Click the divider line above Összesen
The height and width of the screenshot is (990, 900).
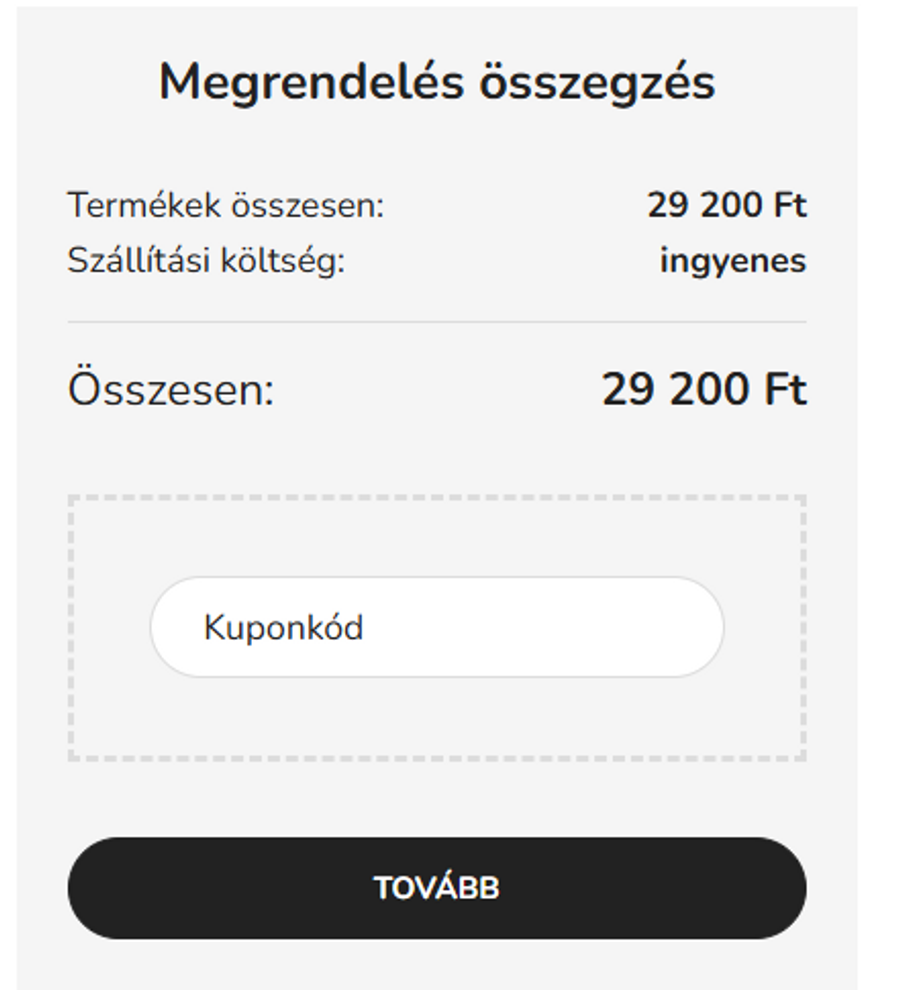point(437,321)
